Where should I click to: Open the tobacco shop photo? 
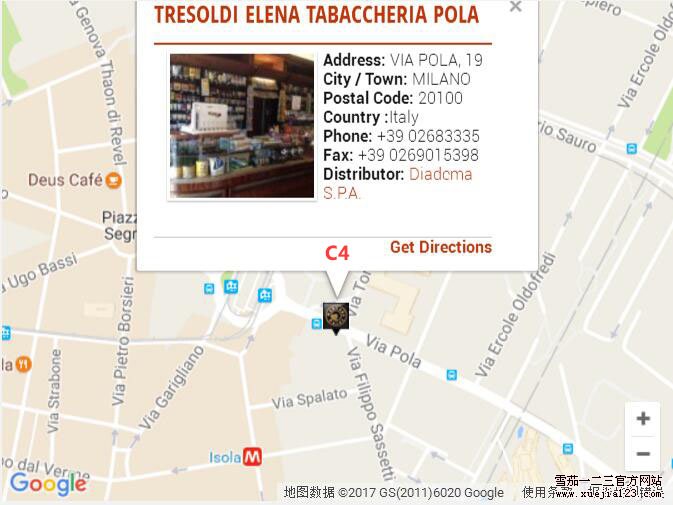[242, 126]
